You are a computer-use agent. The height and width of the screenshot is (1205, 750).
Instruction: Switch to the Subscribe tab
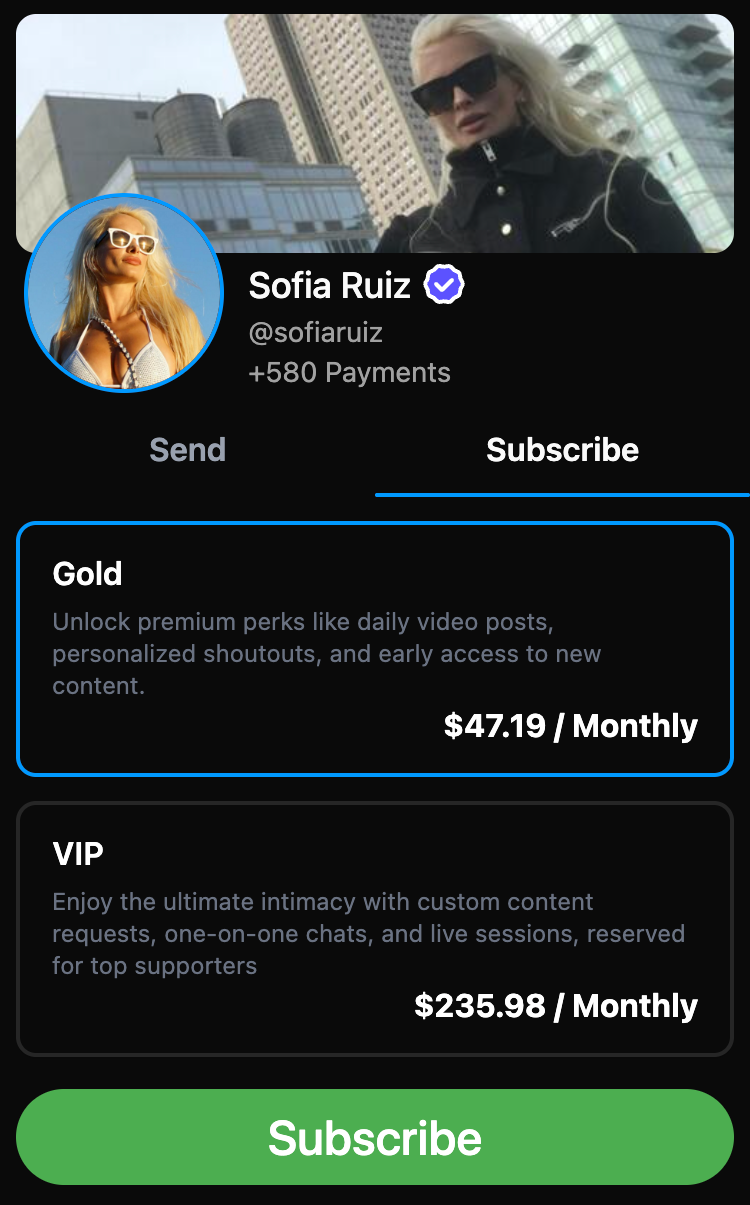pyautogui.click(x=562, y=450)
